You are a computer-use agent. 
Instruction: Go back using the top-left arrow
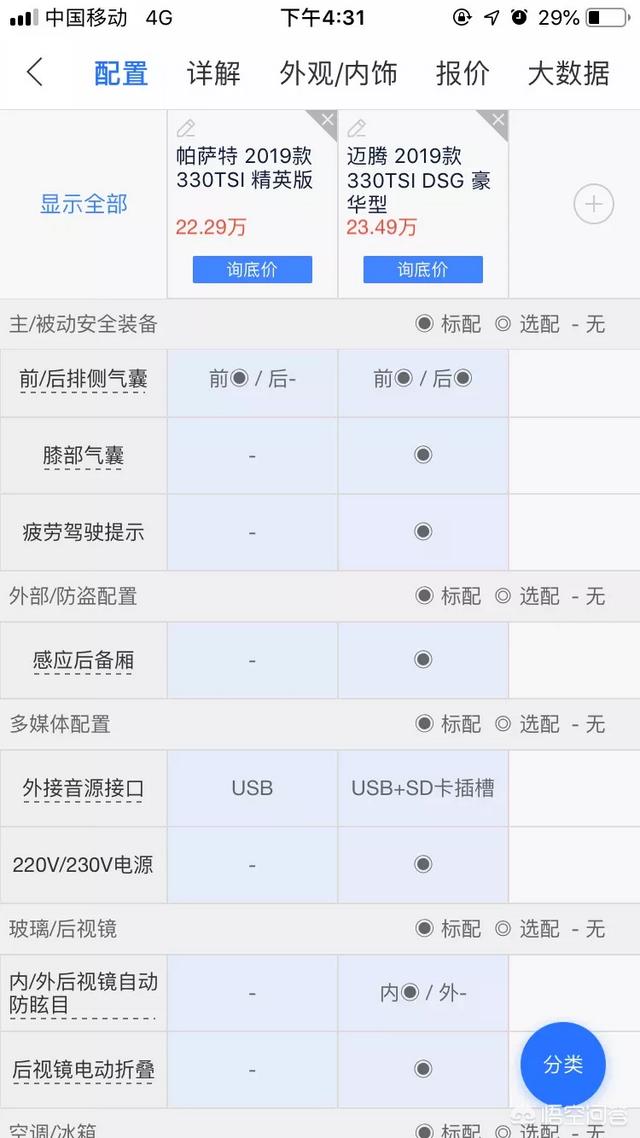tap(35, 73)
